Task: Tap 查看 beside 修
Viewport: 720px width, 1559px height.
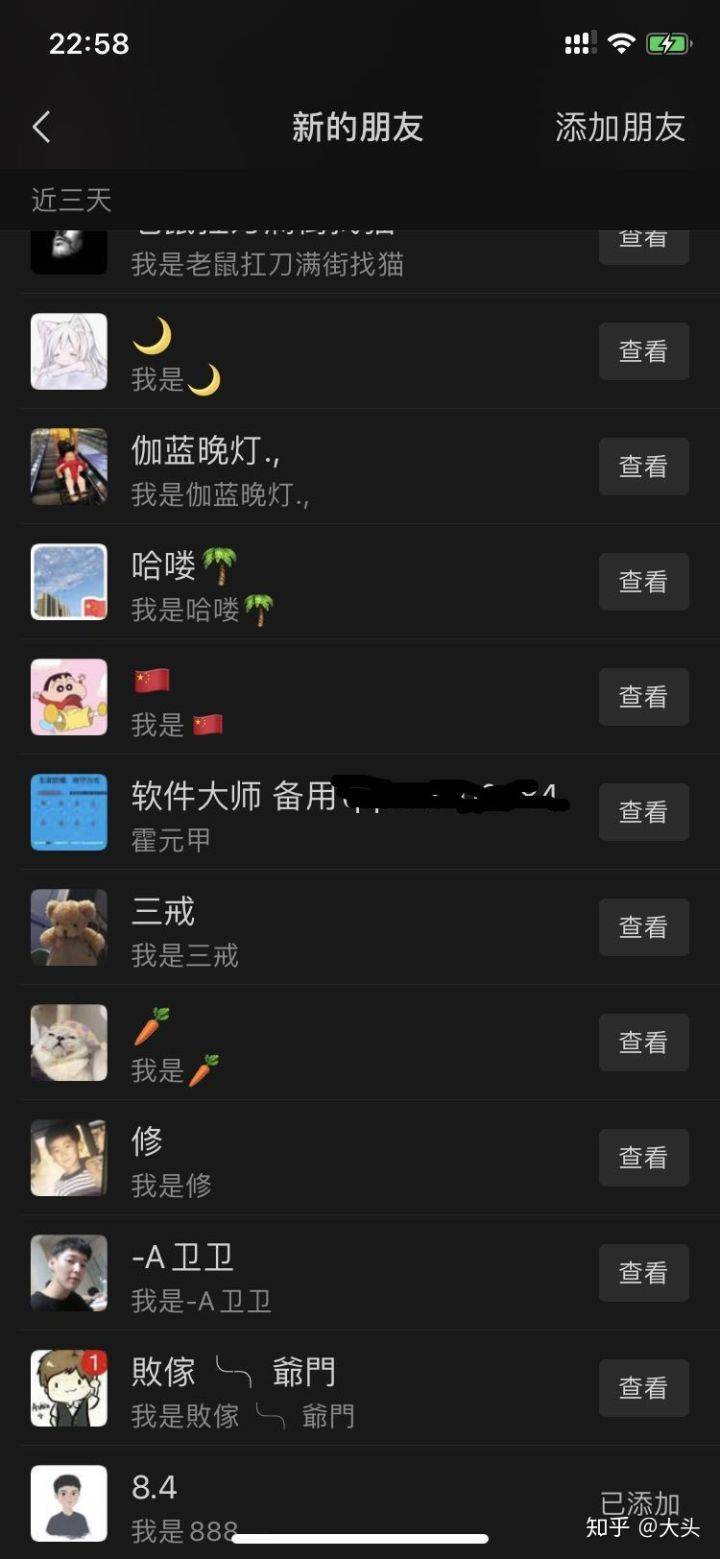Action: (x=644, y=1158)
